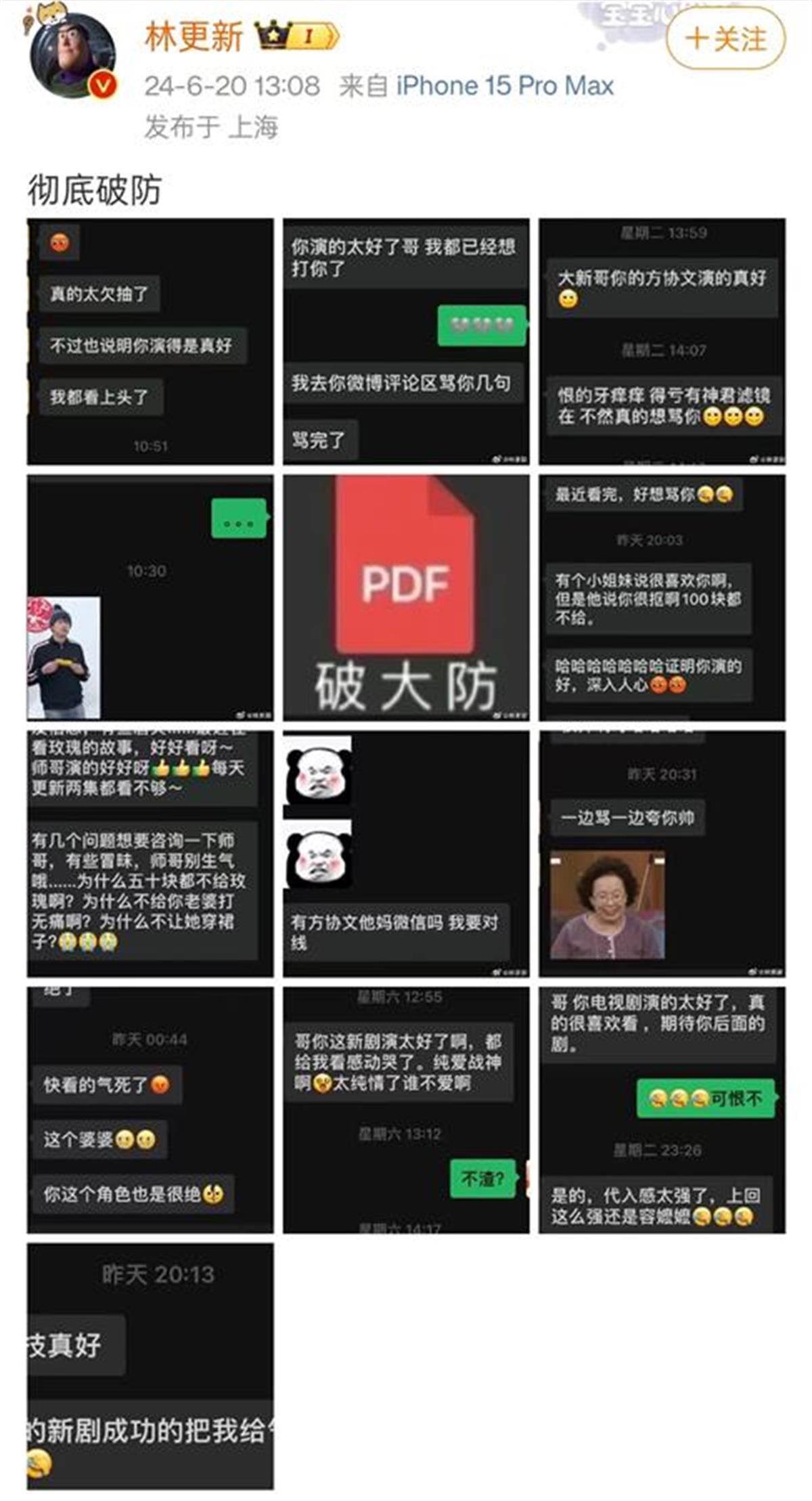Open the image saying '一边骂一边夸你帅'

[662, 853]
